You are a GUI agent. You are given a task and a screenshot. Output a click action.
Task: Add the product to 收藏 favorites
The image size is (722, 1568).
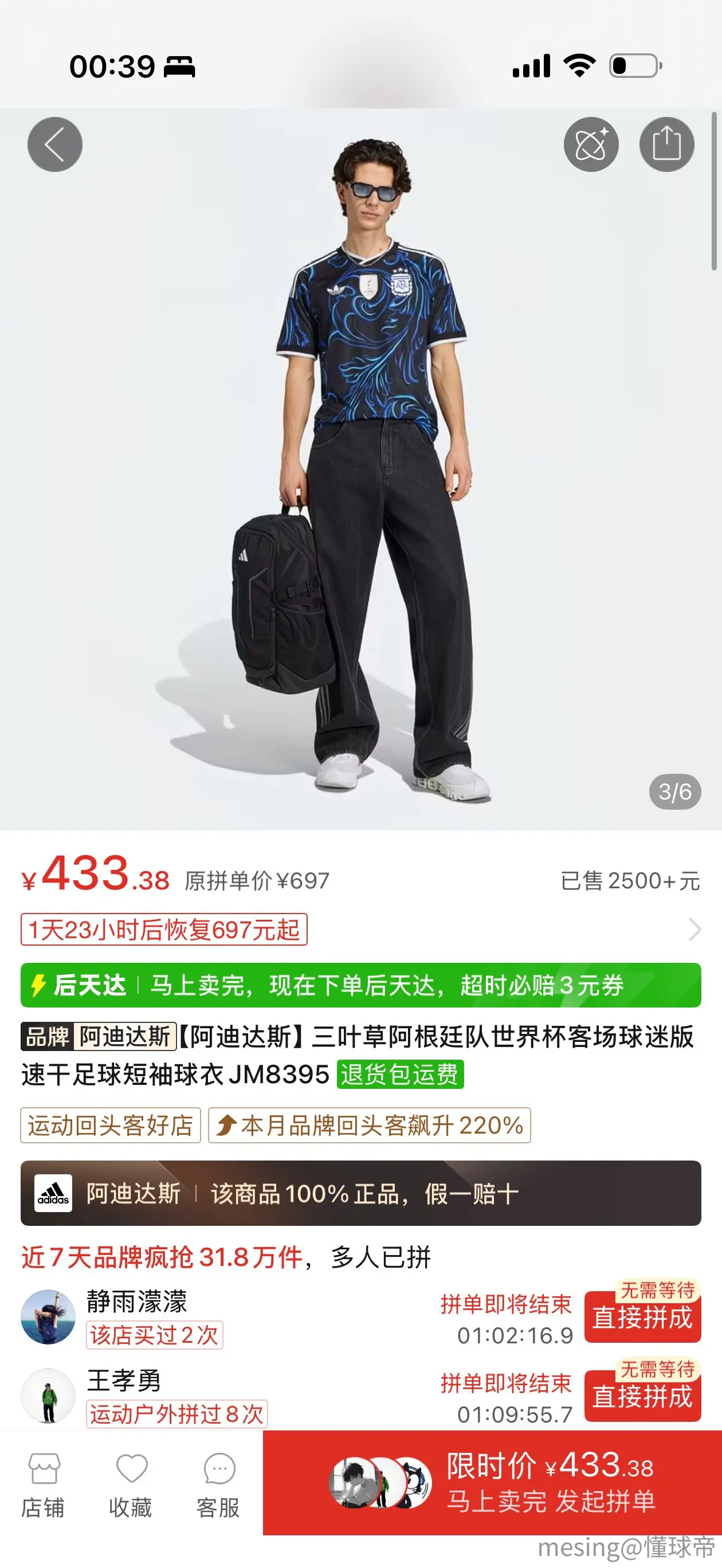[x=131, y=1485]
